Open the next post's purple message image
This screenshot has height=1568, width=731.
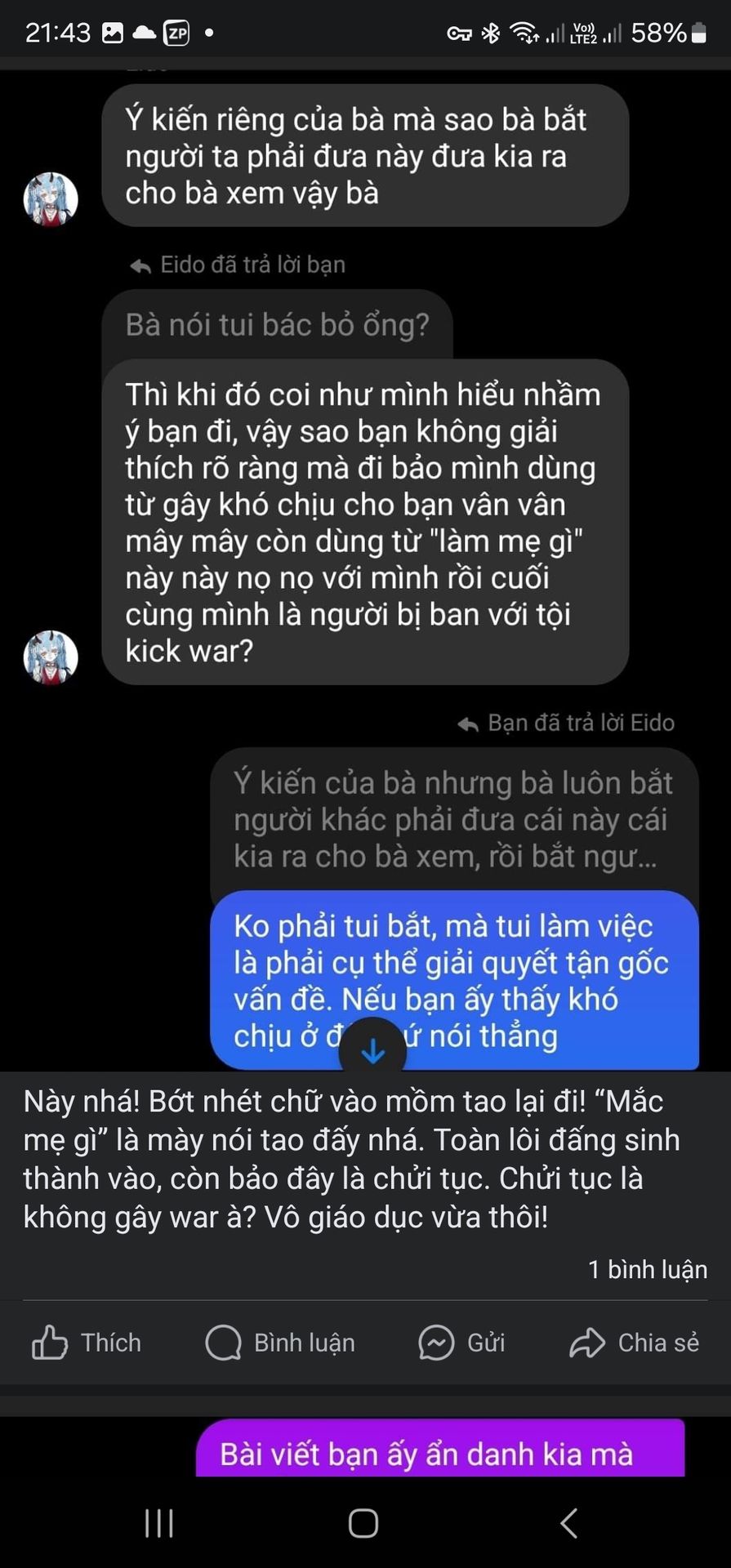(x=440, y=1447)
